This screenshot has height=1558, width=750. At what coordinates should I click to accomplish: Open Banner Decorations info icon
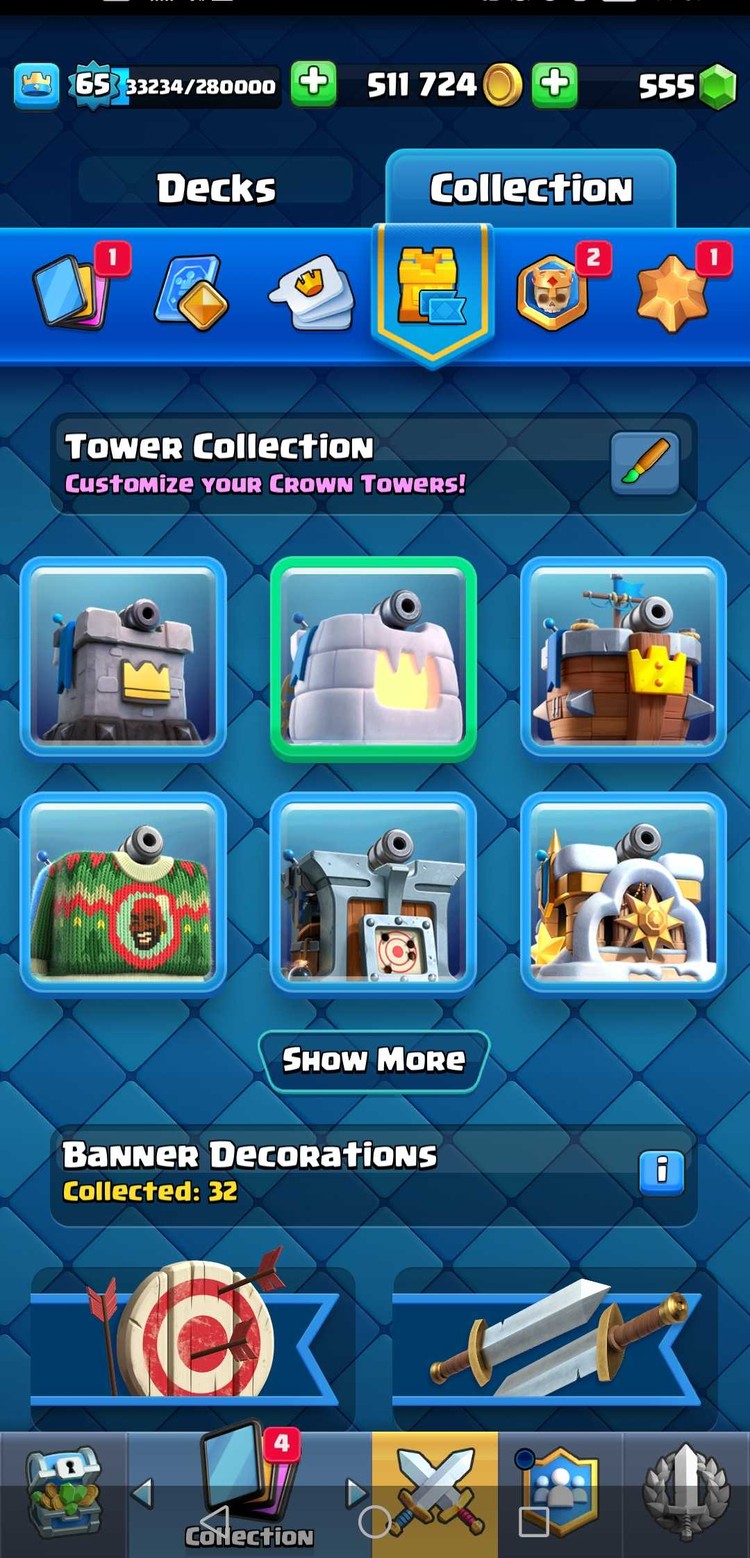(x=661, y=1169)
